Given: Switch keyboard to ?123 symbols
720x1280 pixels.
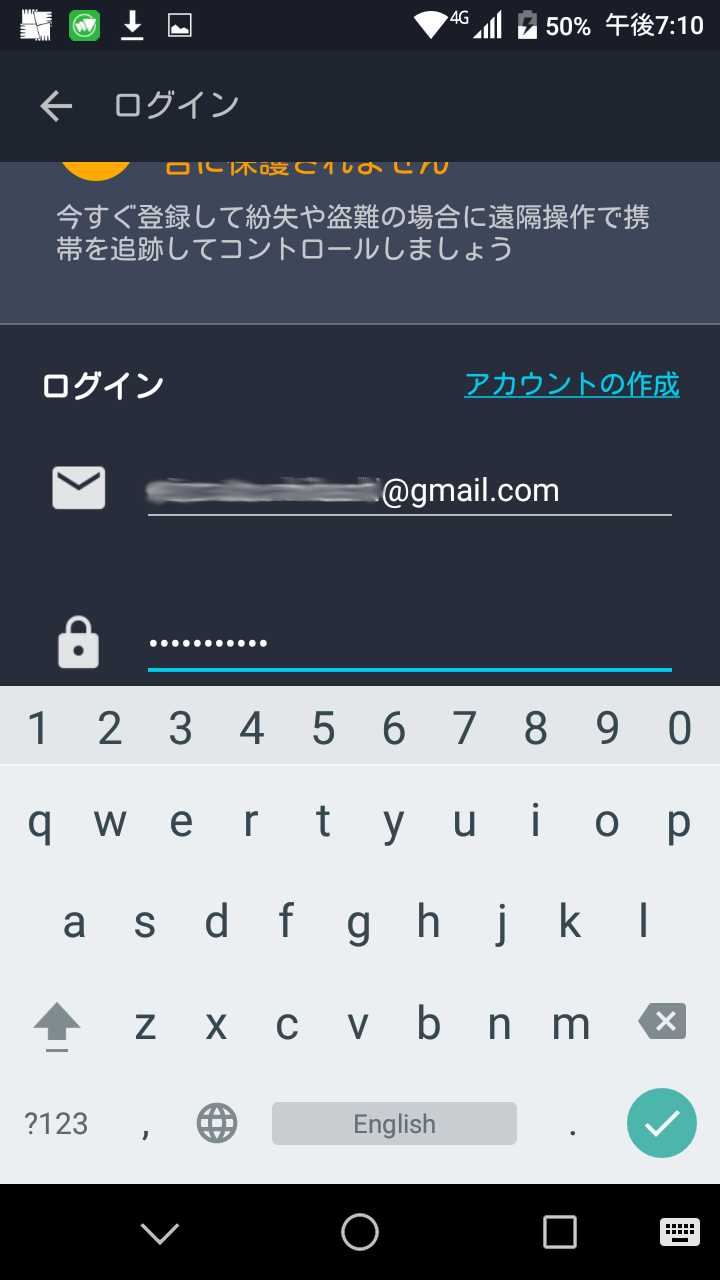Looking at the screenshot, I should (x=56, y=1124).
